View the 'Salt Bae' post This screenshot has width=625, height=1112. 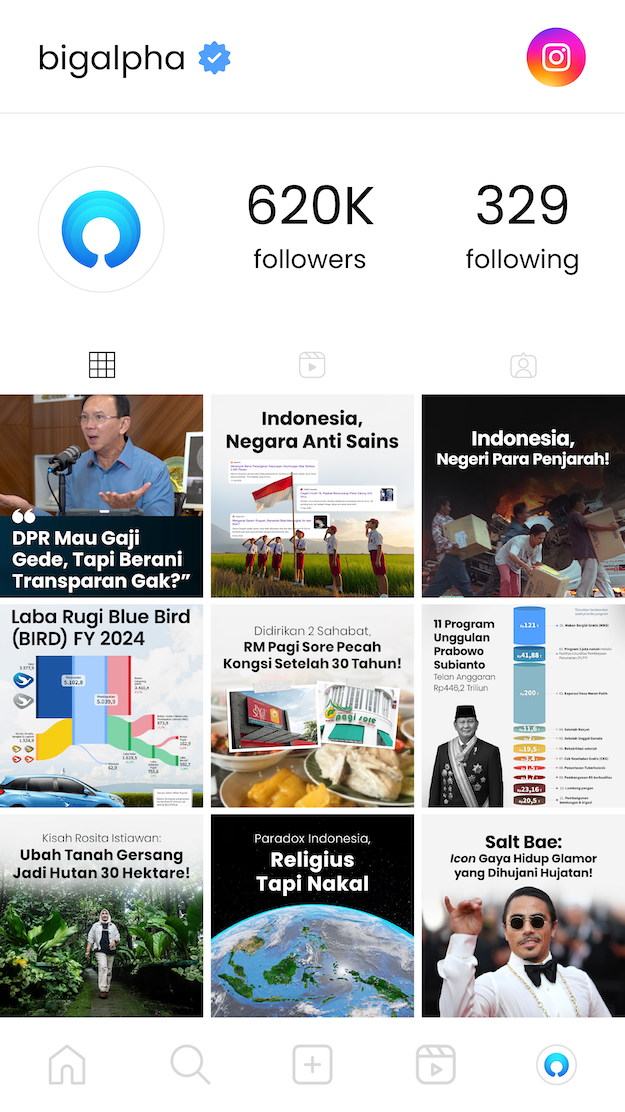(523, 916)
